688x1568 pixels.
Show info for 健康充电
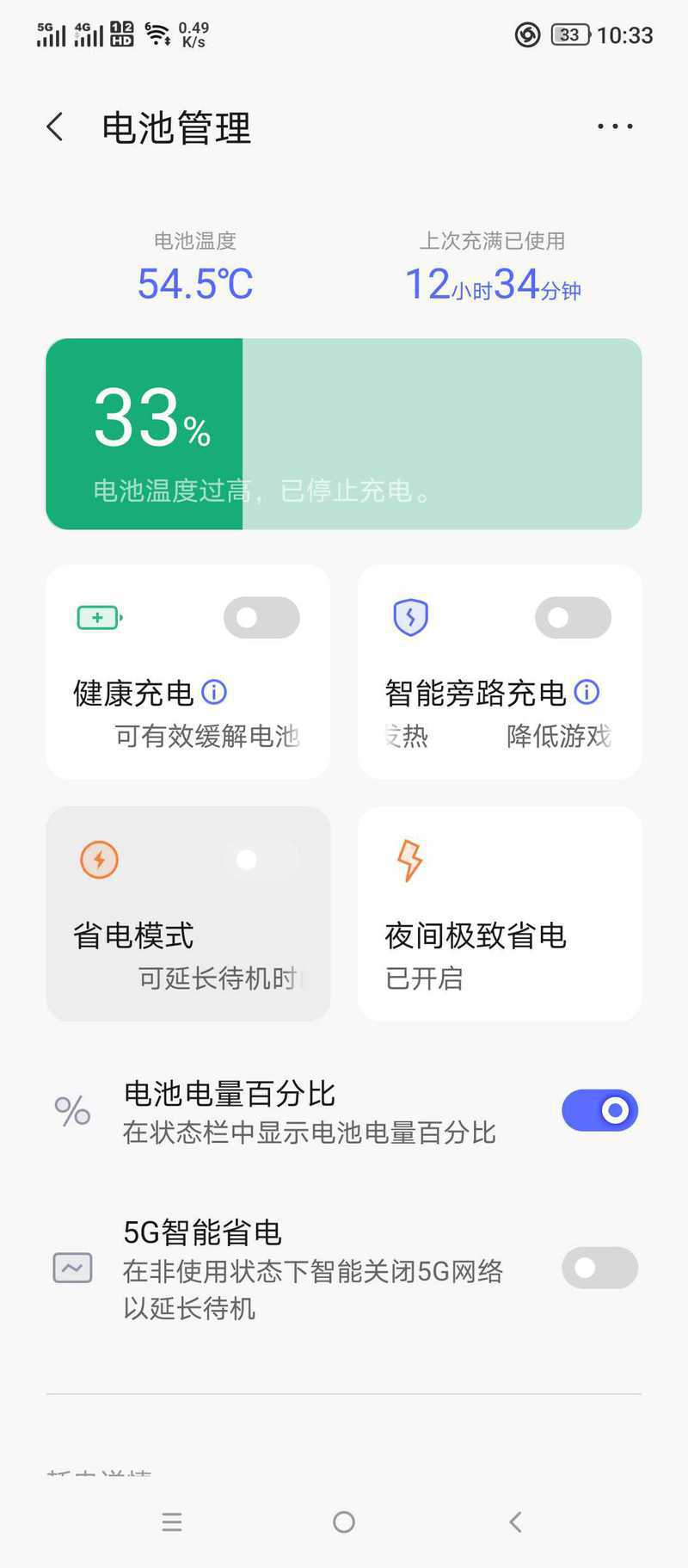pyautogui.click(x=214, y=692)
